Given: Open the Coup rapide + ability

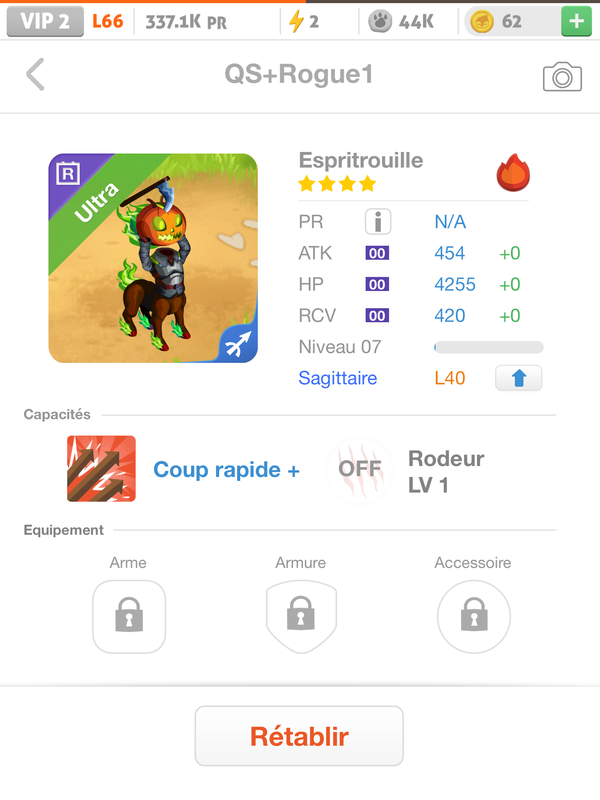Looking at the screenshot, I should tap(102, 469).
